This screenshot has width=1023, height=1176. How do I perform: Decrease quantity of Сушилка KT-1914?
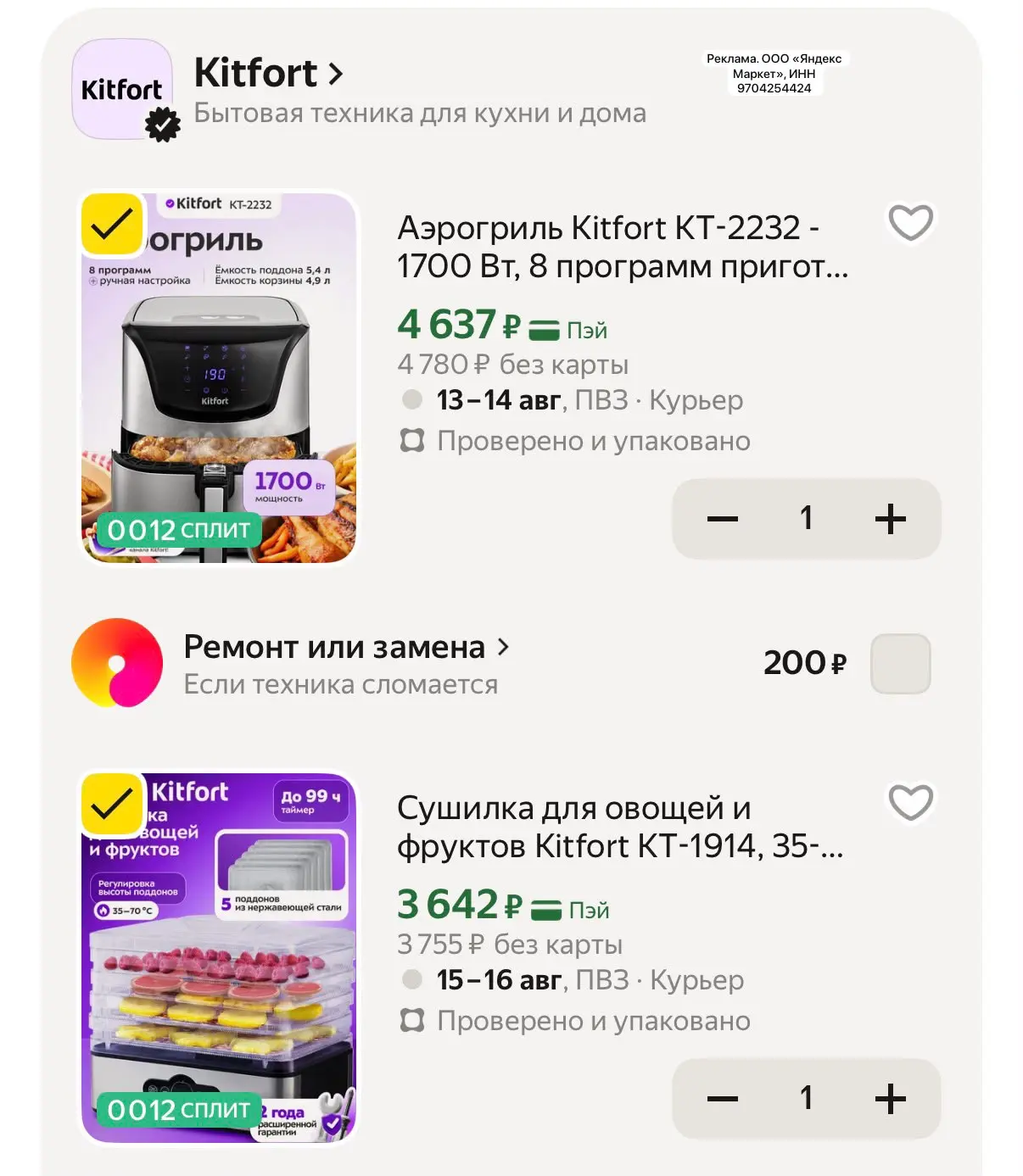point(723,1099)
